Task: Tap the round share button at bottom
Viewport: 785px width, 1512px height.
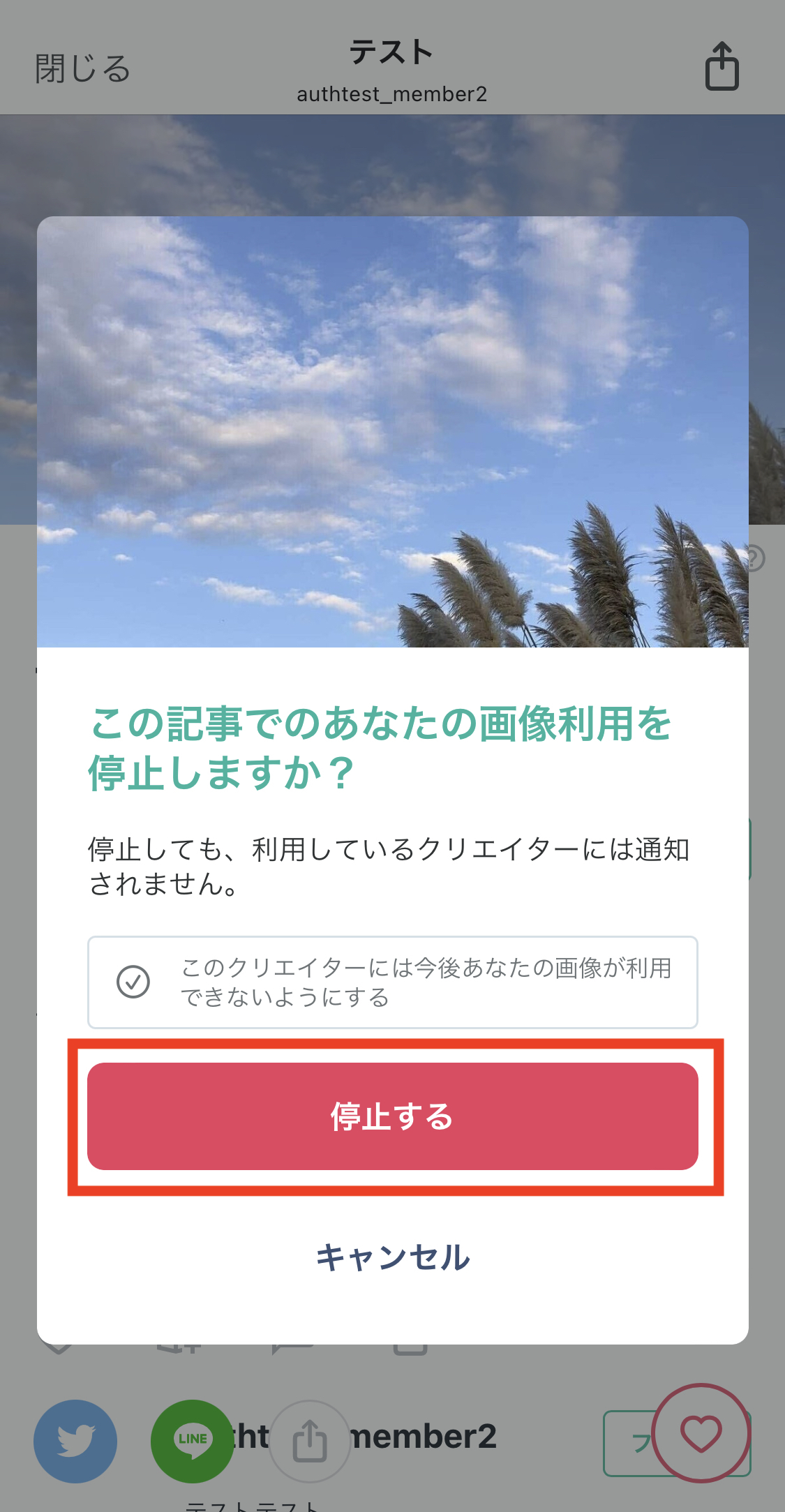Action: 310,1441
